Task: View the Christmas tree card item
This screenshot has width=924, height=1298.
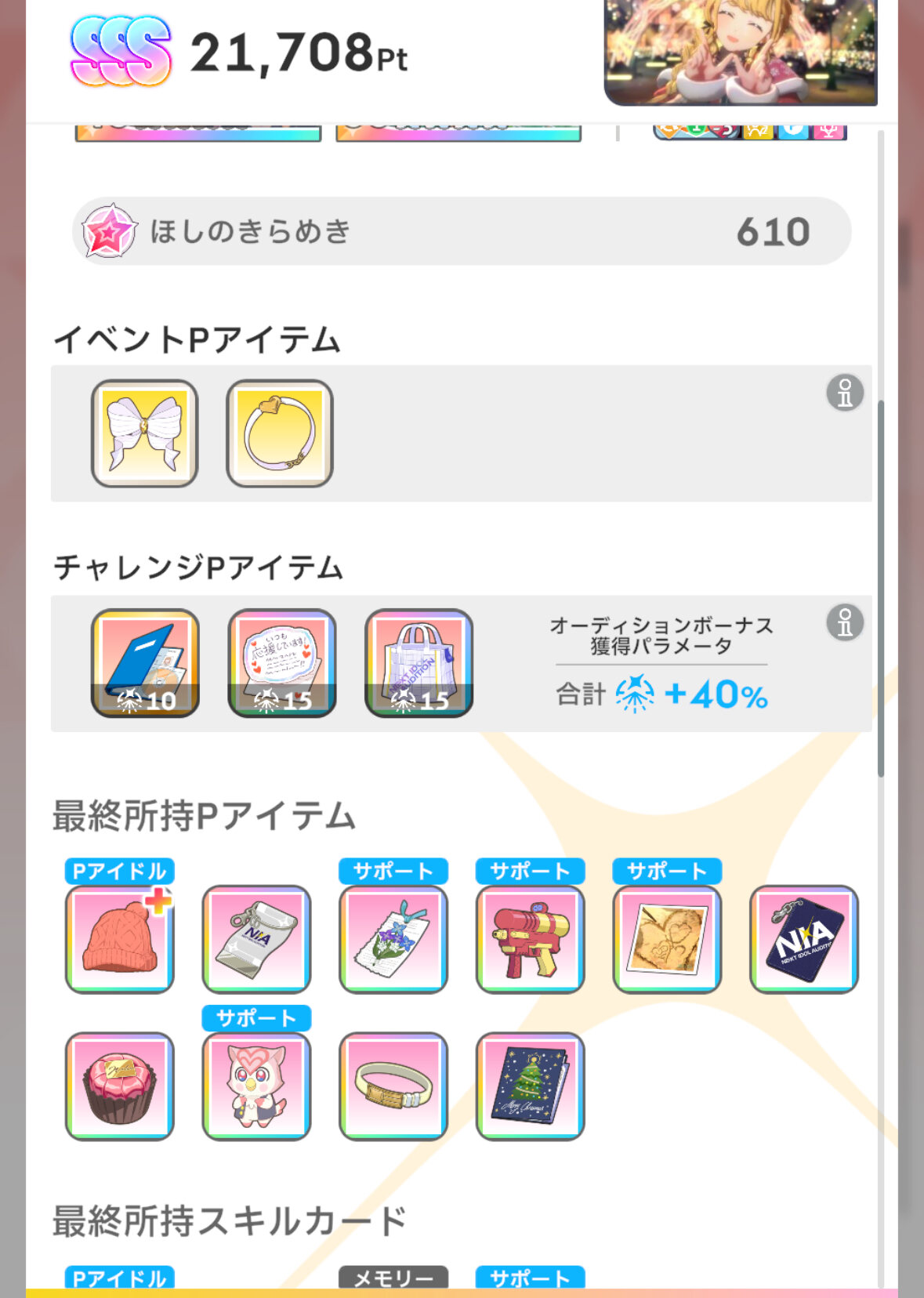Action: click(531, 1086)
